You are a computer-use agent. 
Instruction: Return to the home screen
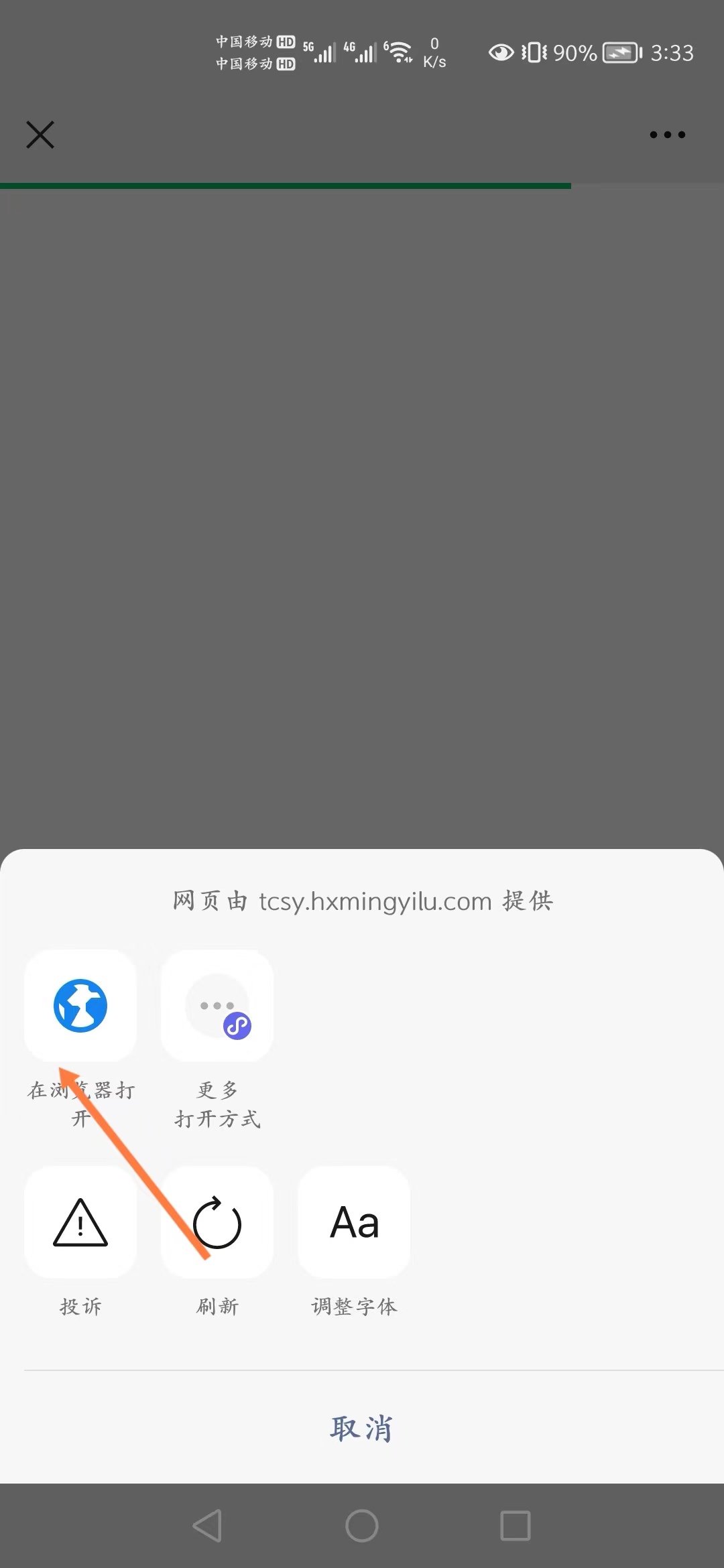pyautogui.click(x=362, y=1526)
